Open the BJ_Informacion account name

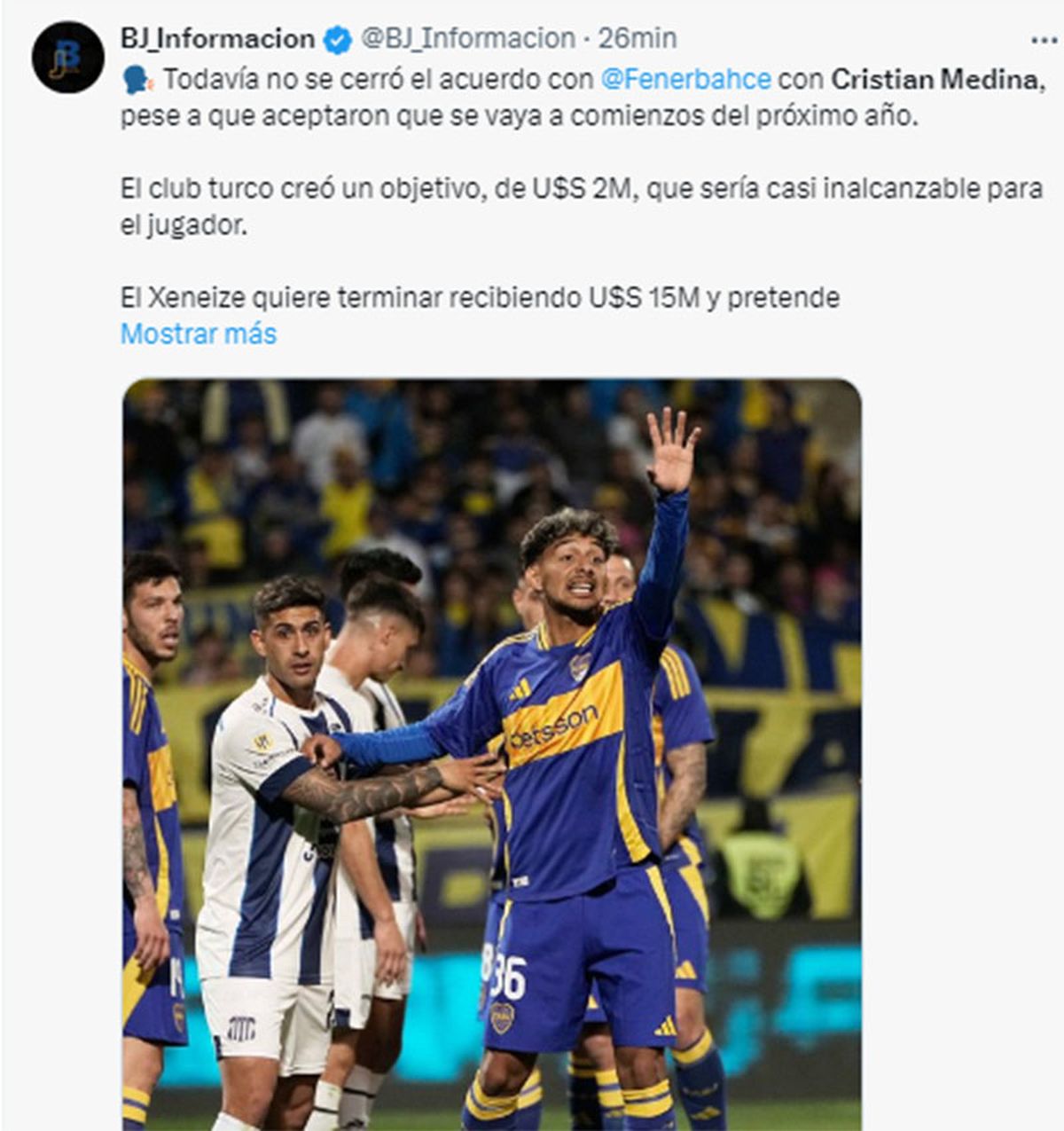tap(217, 38)
